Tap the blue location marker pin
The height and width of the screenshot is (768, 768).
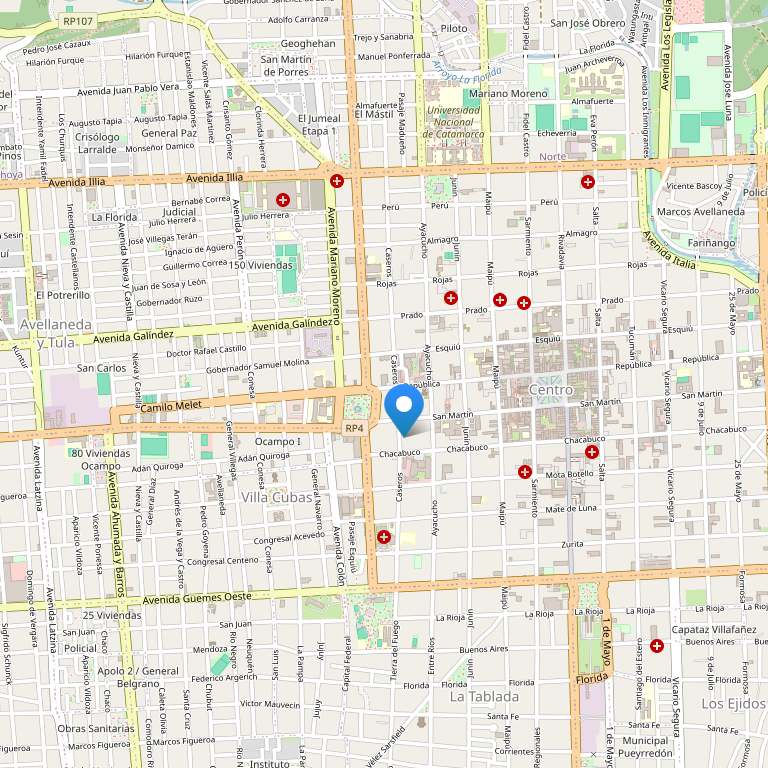tap(404, 408)
